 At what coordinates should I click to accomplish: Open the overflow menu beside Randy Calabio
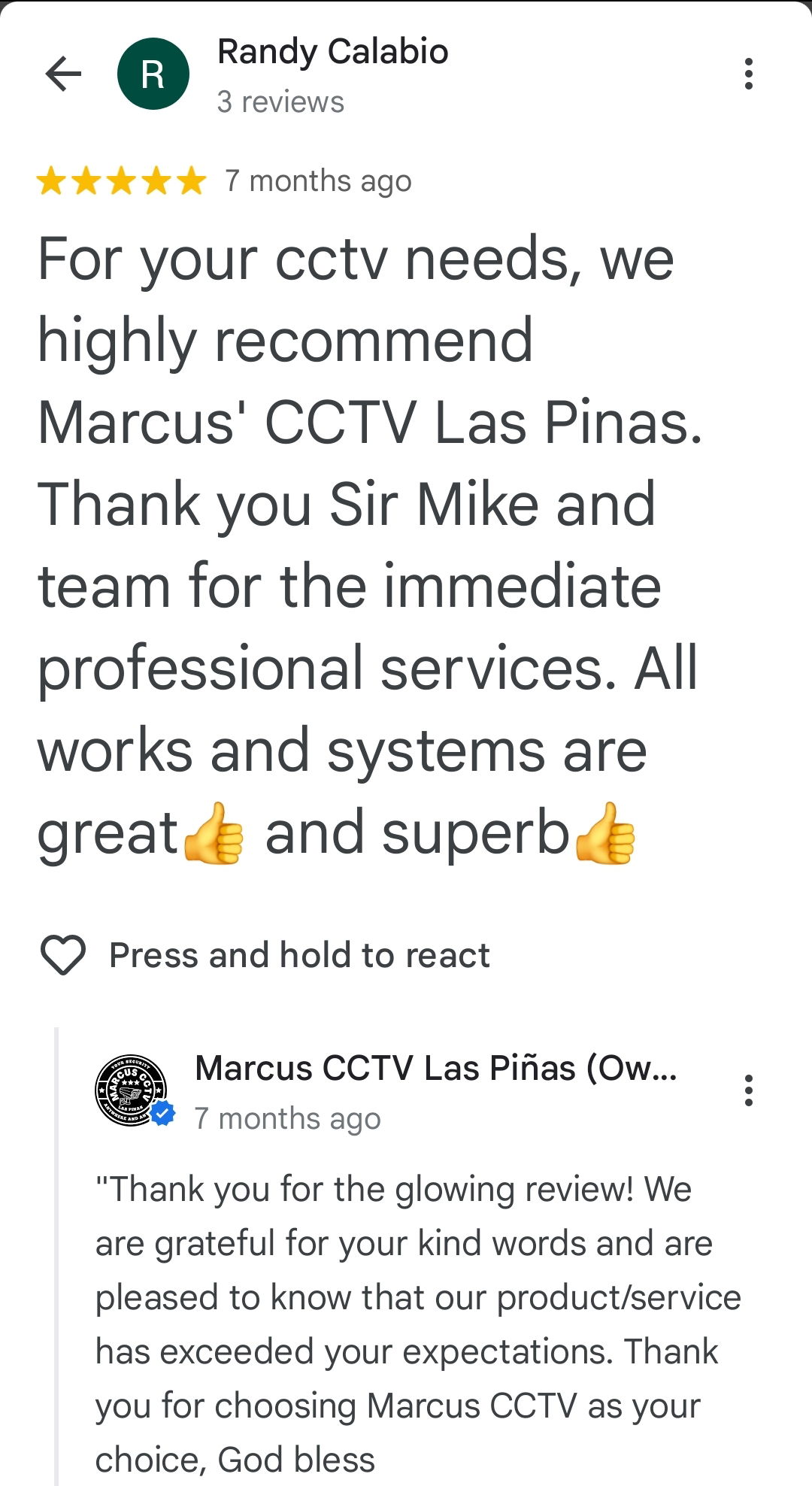point(748,74)
